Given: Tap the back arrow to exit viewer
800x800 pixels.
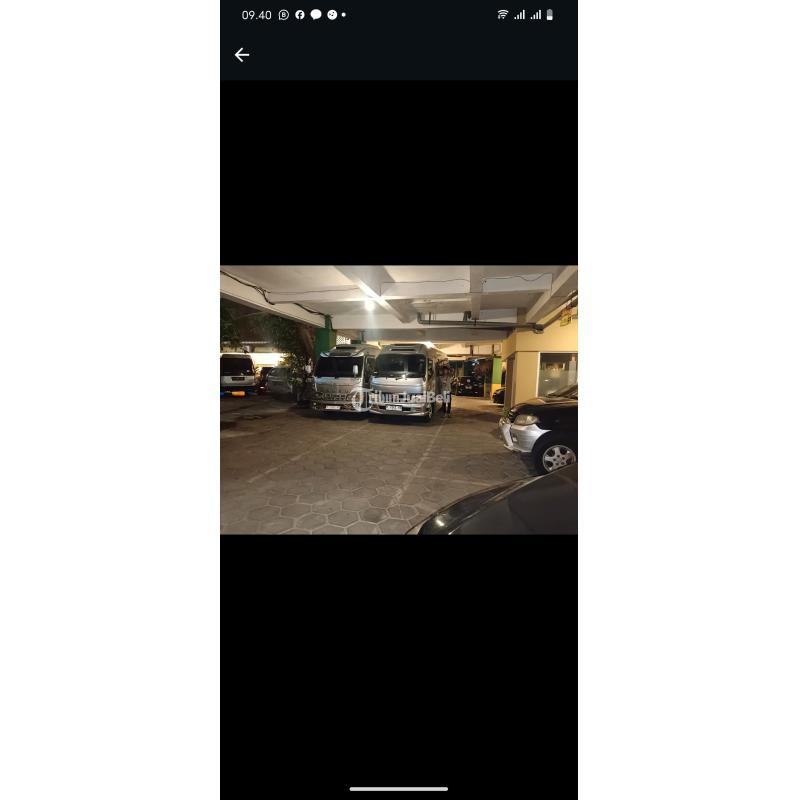Looking at the screenshot, I should (242, 55).
